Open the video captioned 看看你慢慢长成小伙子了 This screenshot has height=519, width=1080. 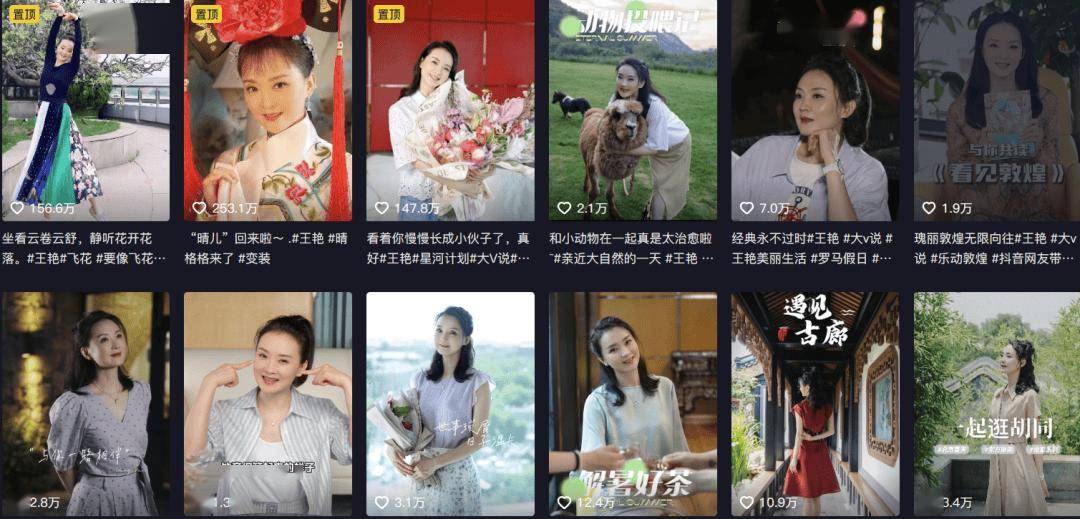click(450, 110)
